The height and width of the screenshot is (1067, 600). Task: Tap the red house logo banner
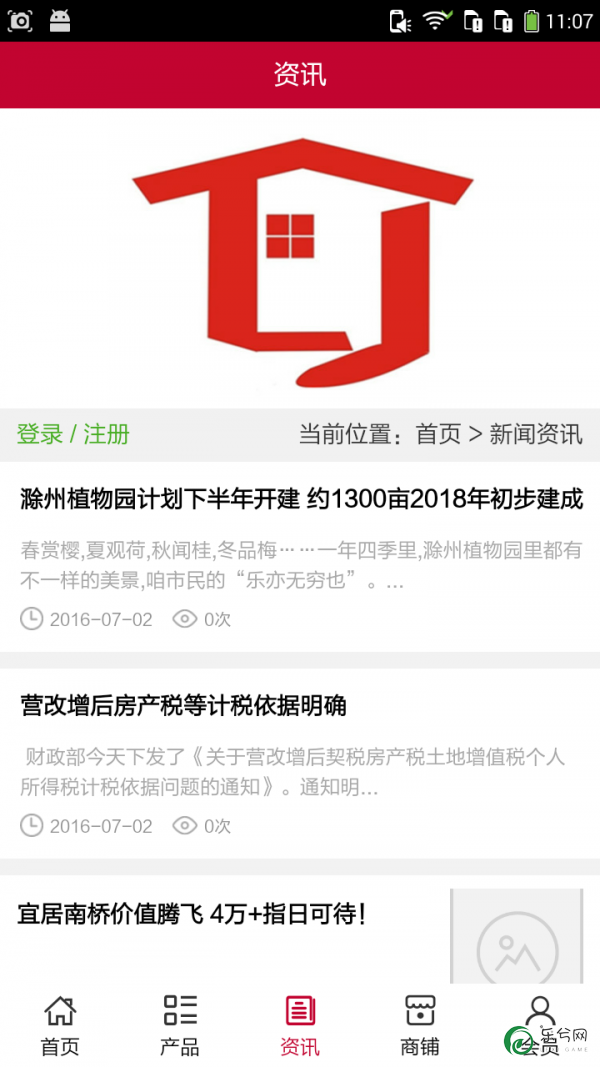[x=300, y=260]
